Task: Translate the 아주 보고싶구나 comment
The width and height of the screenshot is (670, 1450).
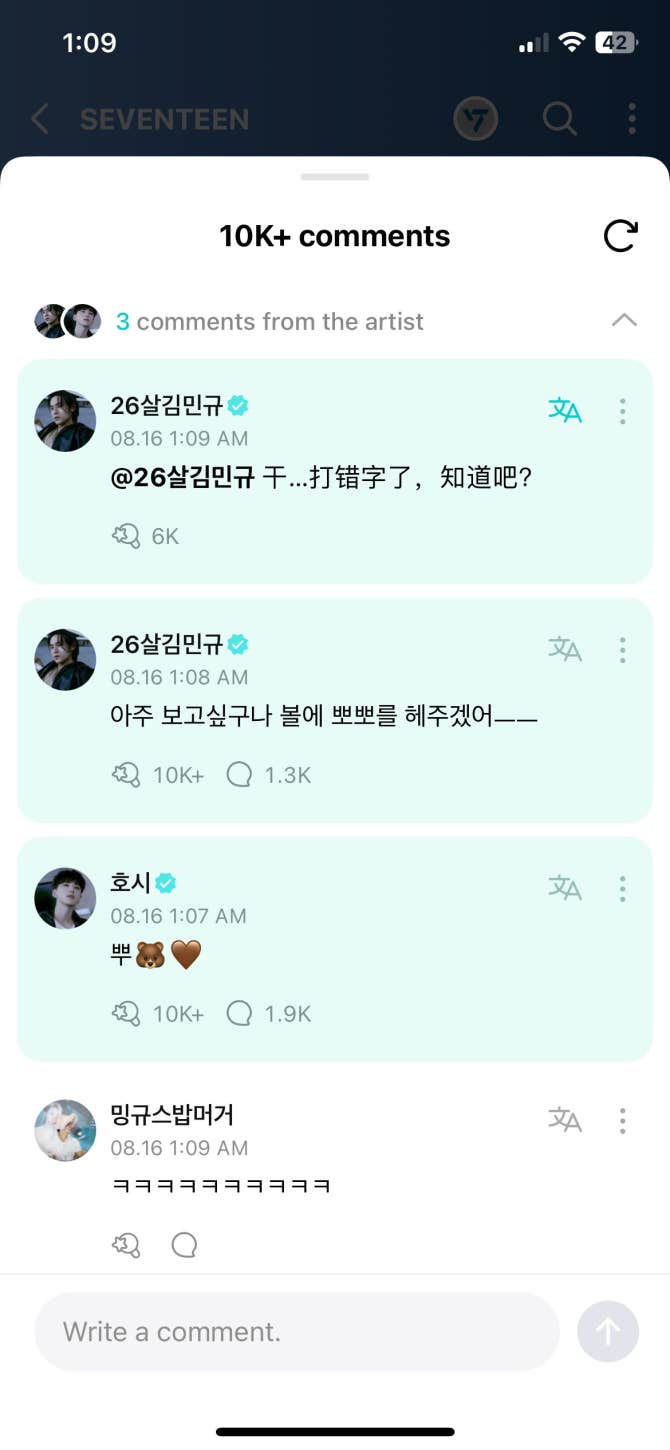Action: pos(565,649)
